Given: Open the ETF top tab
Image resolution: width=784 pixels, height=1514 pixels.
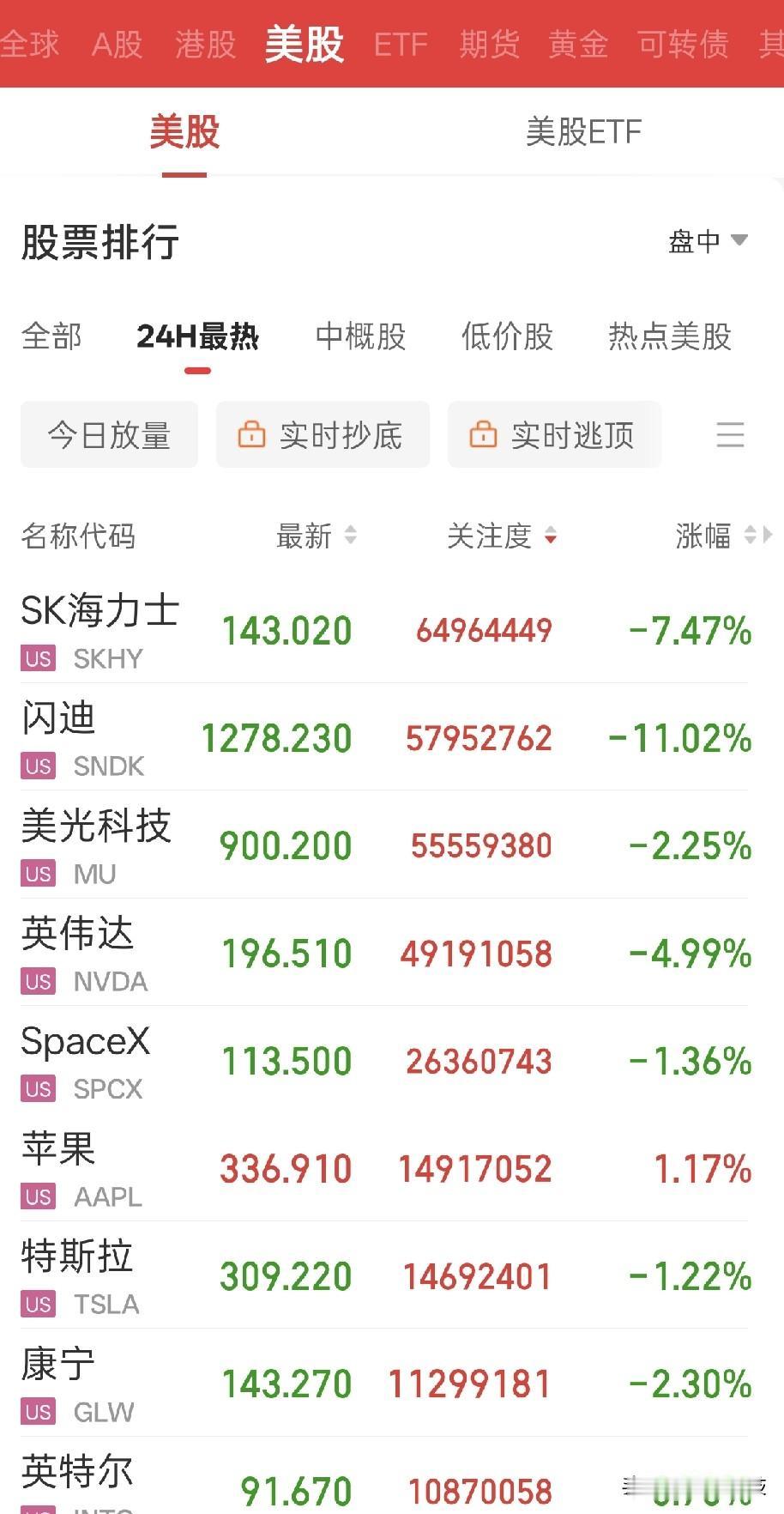Looking at the screenshot, I should 401,44.
